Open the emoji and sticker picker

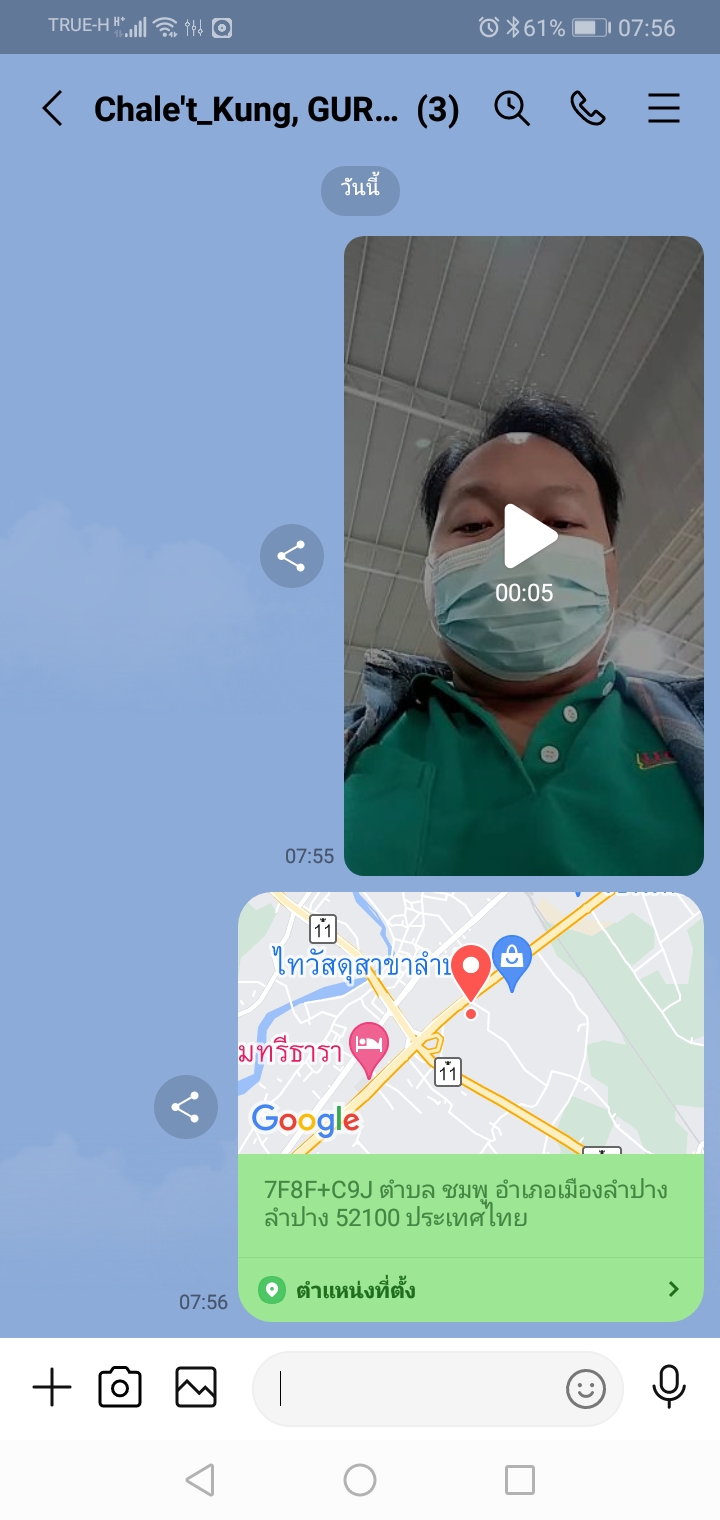click(586, 1388)
